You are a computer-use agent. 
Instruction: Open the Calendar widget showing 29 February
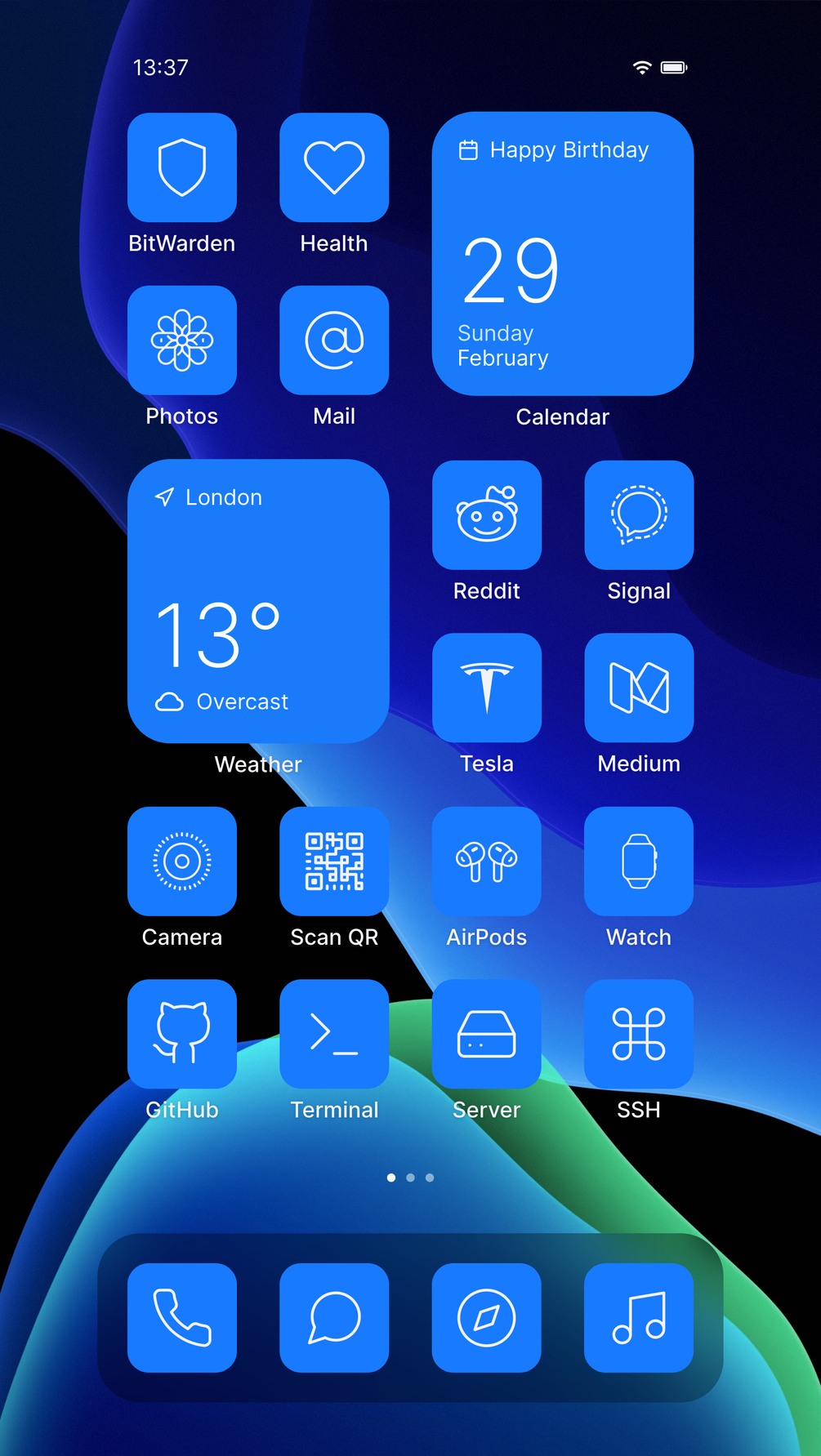click(x=563, y=254)
